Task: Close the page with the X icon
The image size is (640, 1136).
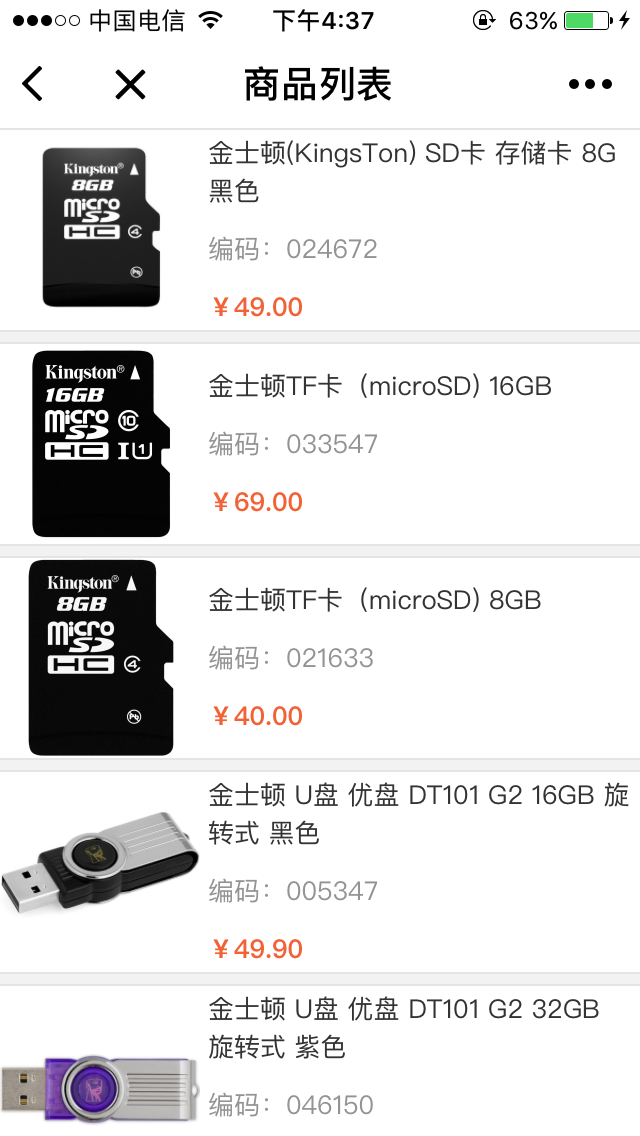Action: click(x=130, y=84)
